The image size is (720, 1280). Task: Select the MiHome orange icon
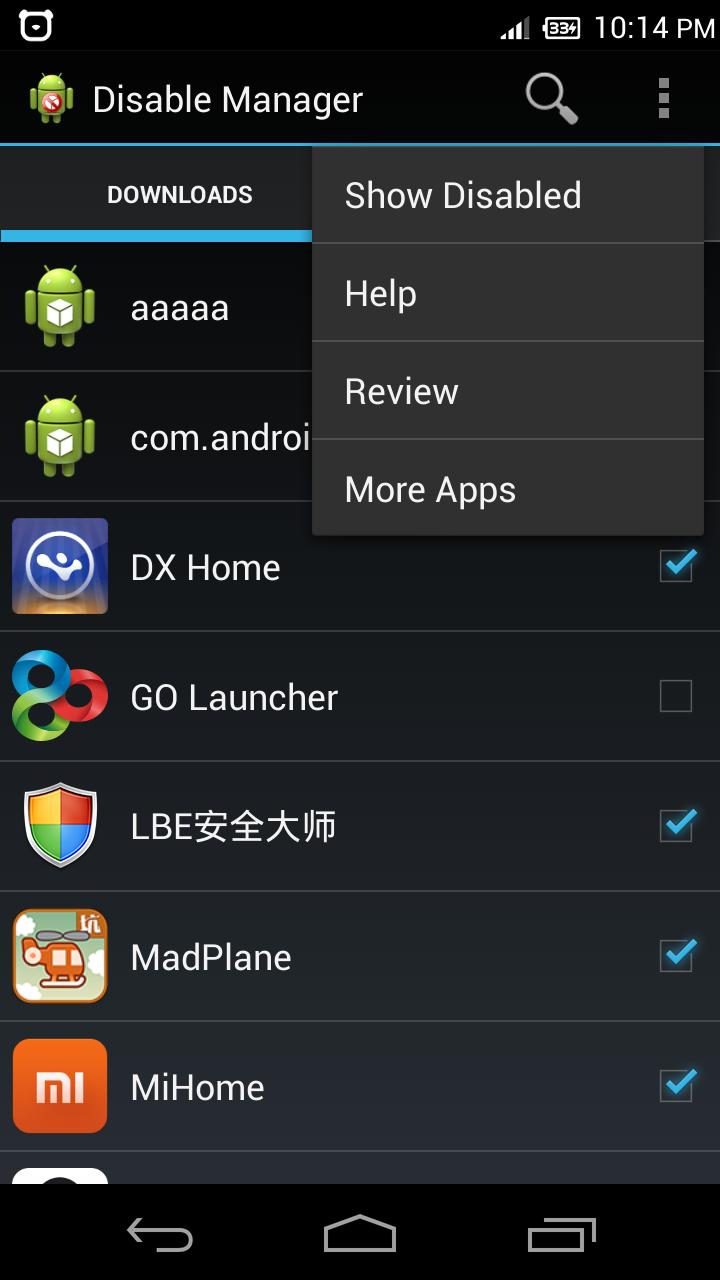coord(60,1086)
